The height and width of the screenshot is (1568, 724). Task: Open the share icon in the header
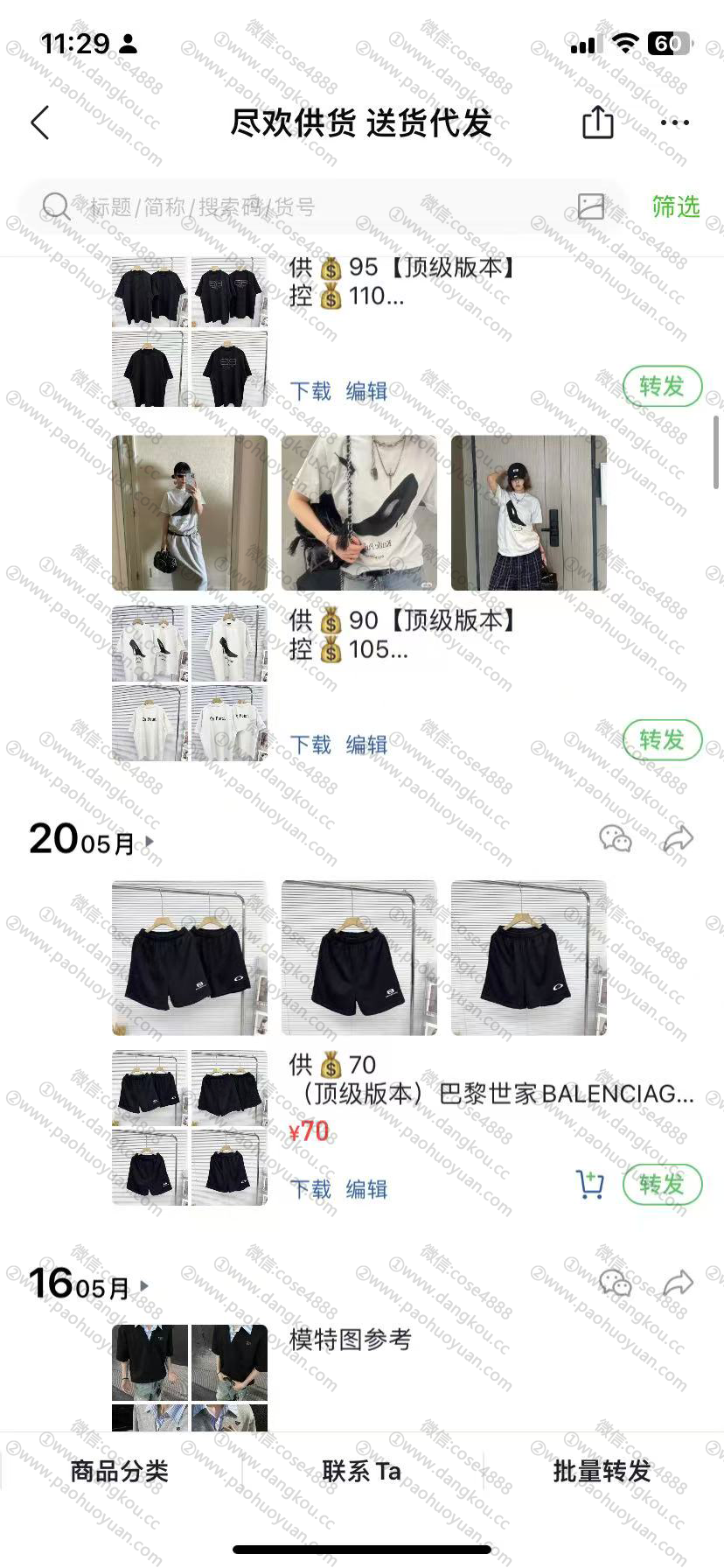pyautogui.click(x=597, y=122)
